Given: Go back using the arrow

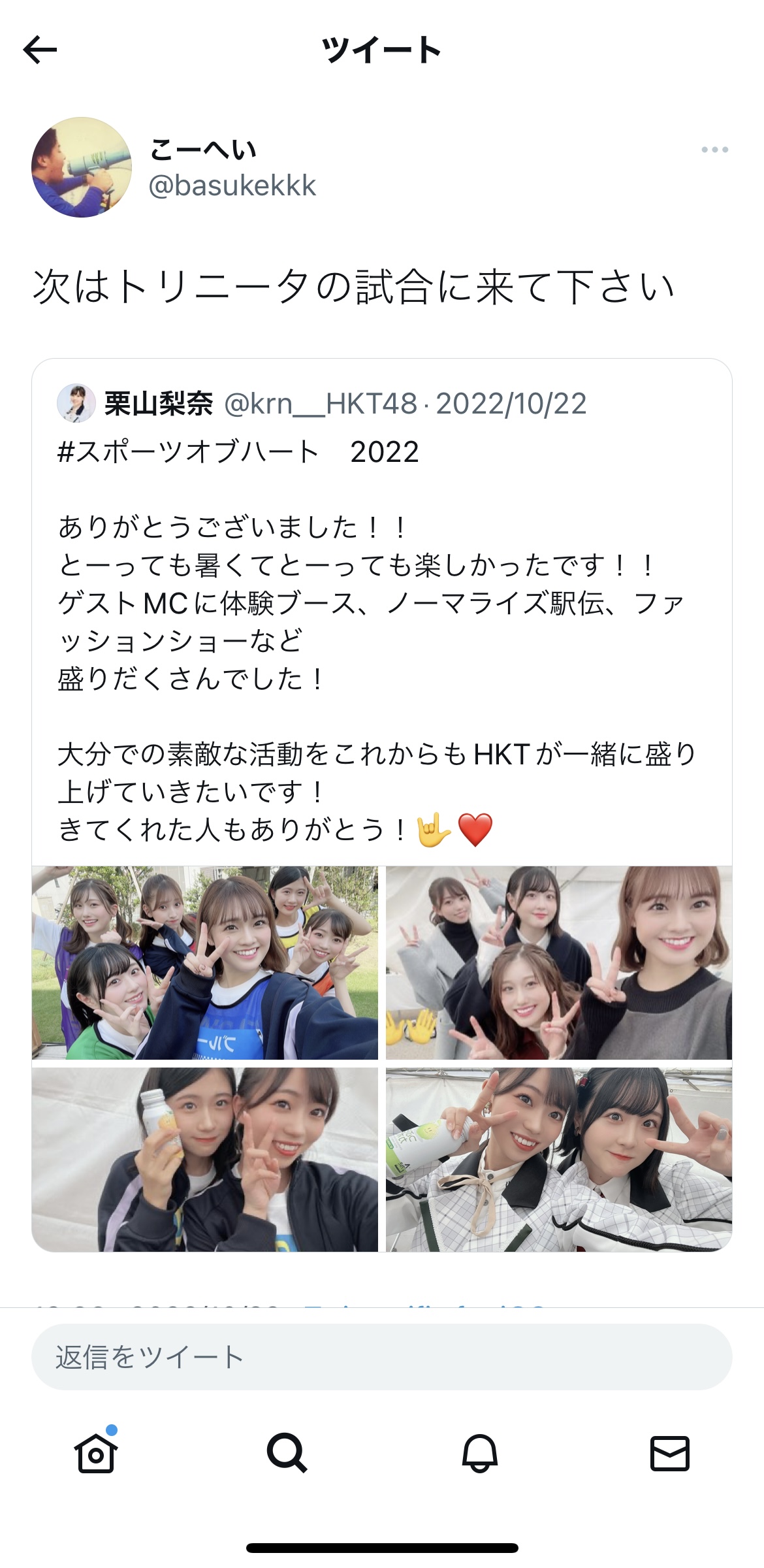Looking at the screenshot, I should click(x=40, y=50).
